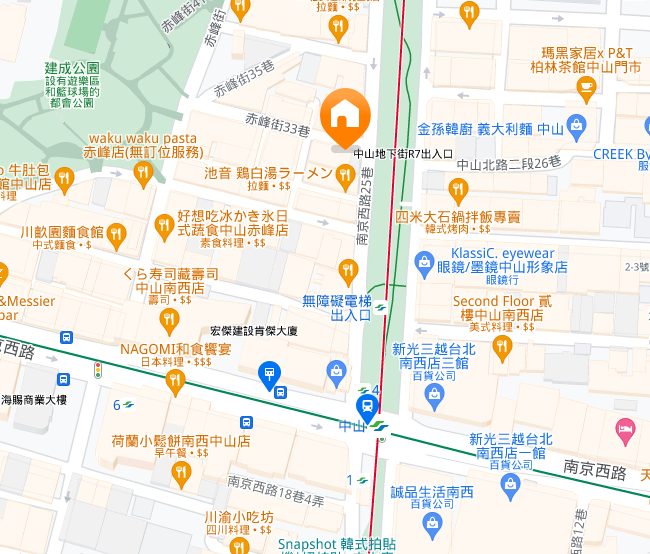This screenshot has width=650, height=554.
Task: Tap 四米大石鍋拌飯專賣 restaurant pin
Action: [x=458, y=188]
